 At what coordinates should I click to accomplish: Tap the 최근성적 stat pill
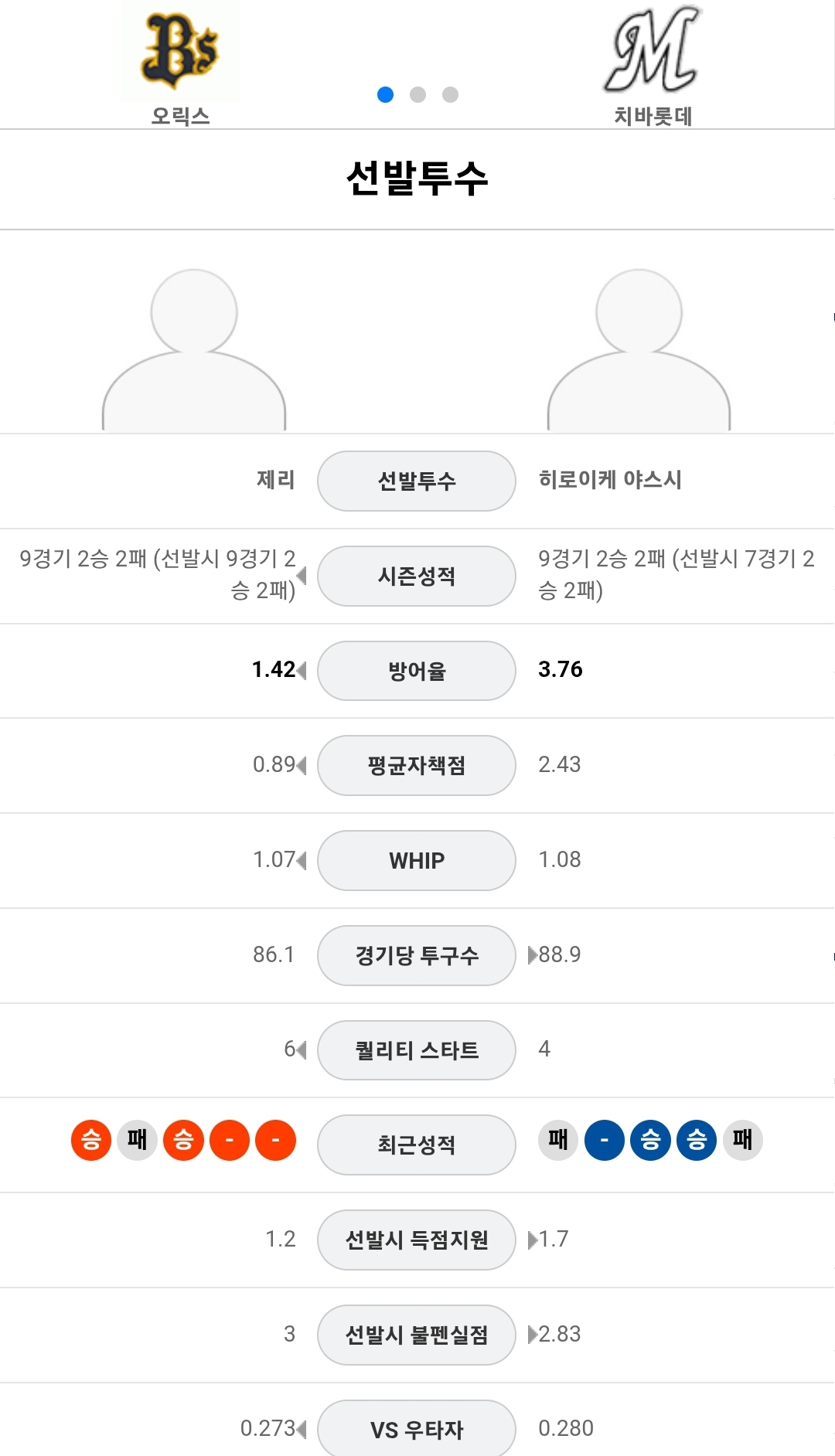(417, 1145)
